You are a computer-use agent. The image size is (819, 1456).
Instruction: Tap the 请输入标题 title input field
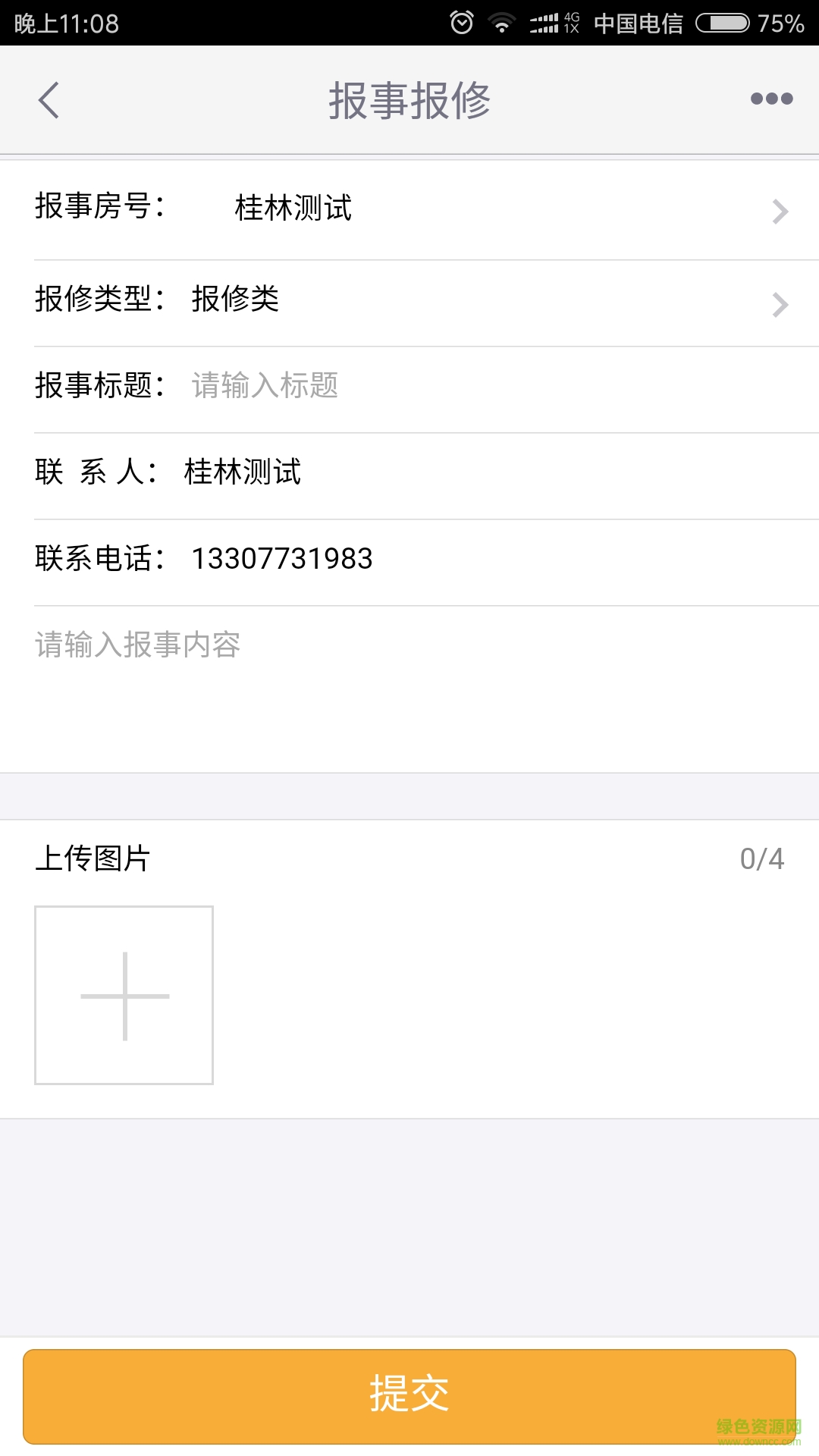[265, 387]
